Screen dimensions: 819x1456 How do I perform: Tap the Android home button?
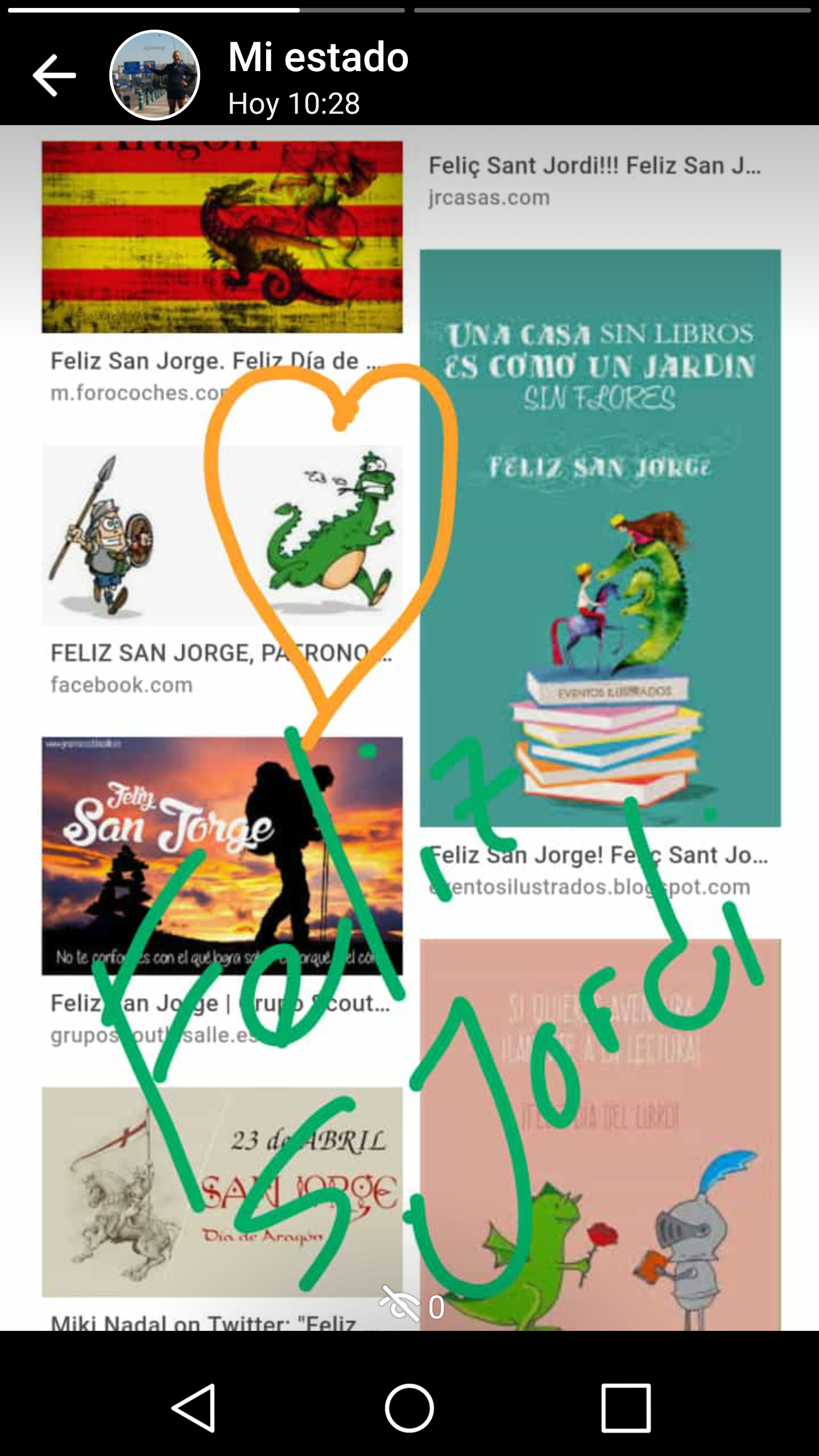[409, 1408]
